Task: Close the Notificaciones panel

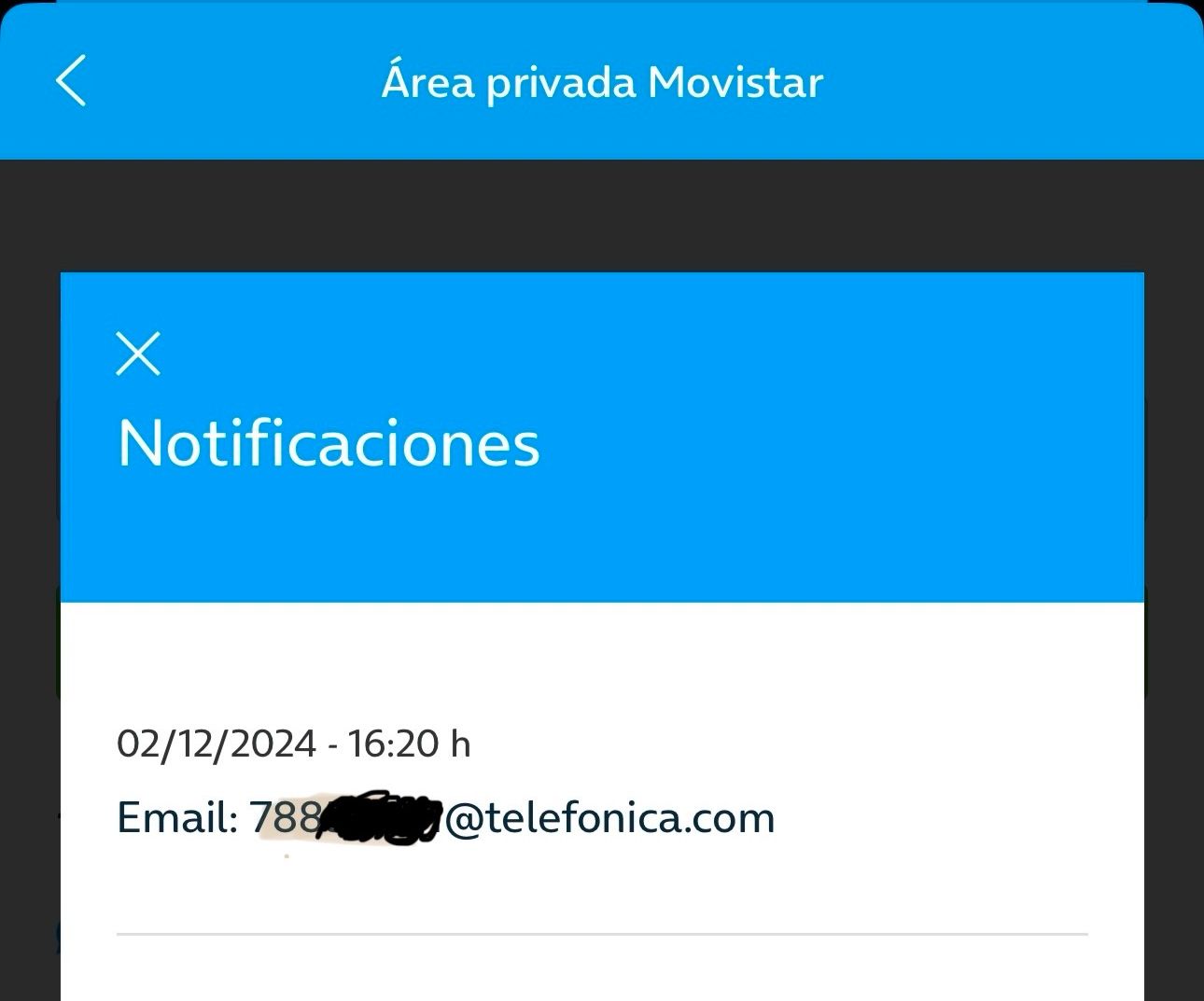Action: [x=138, y=354]
